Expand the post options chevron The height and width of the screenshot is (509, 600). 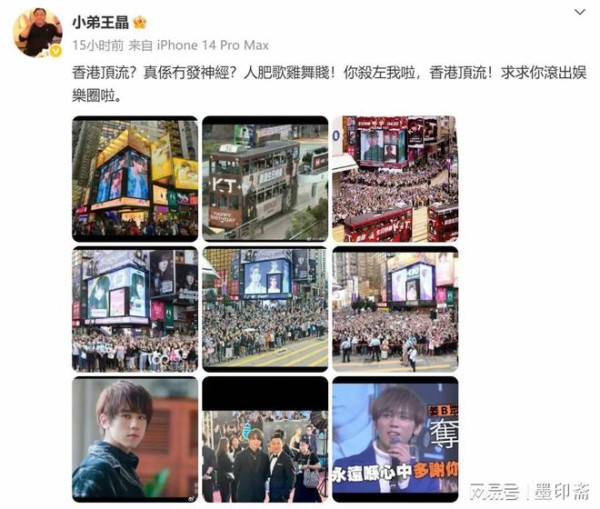[x=580, y=12]
